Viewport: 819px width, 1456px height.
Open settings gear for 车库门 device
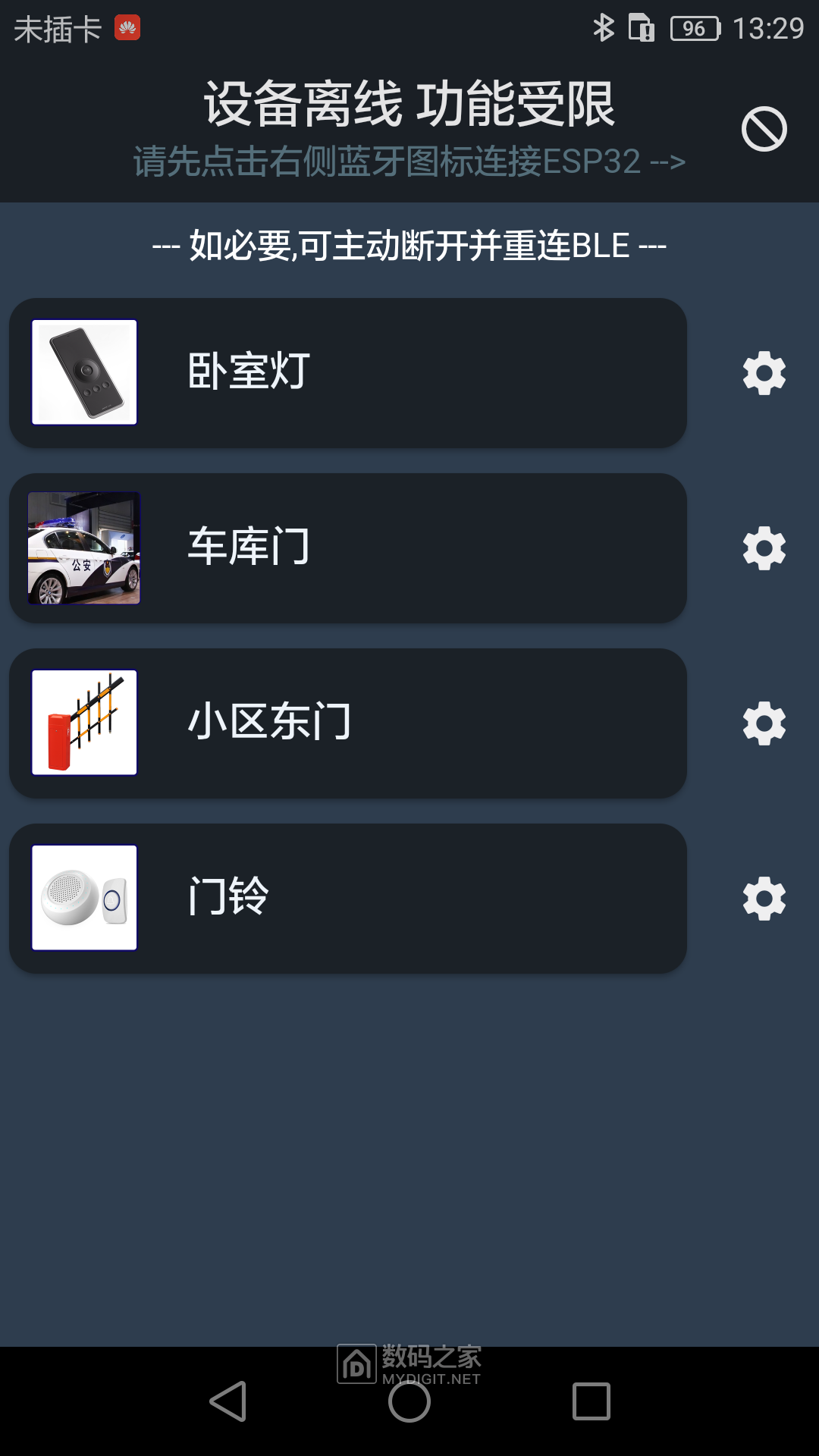(764, 548)
